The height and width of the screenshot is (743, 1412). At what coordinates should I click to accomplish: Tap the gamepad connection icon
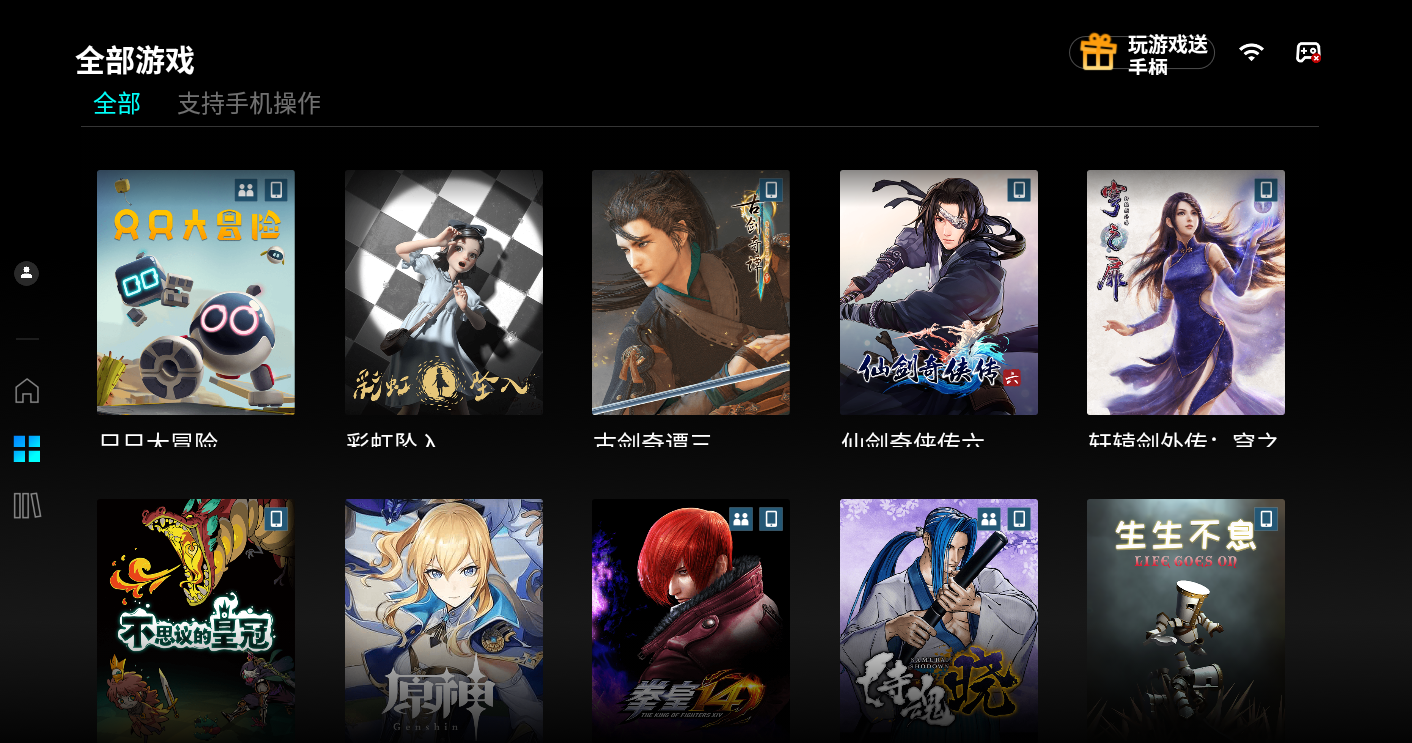(x=1308, y=53)
